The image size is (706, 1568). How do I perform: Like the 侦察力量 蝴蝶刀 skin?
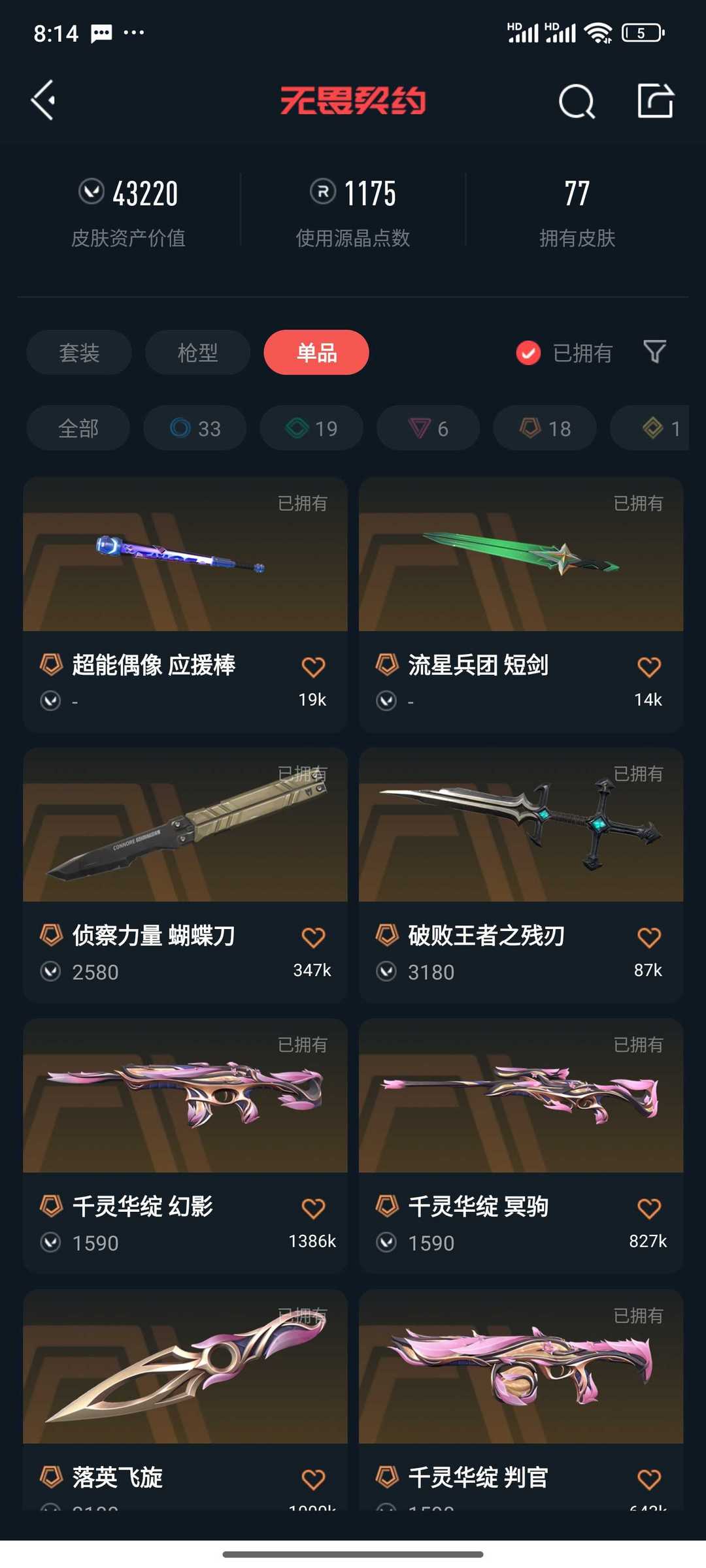tap(313, 938)
